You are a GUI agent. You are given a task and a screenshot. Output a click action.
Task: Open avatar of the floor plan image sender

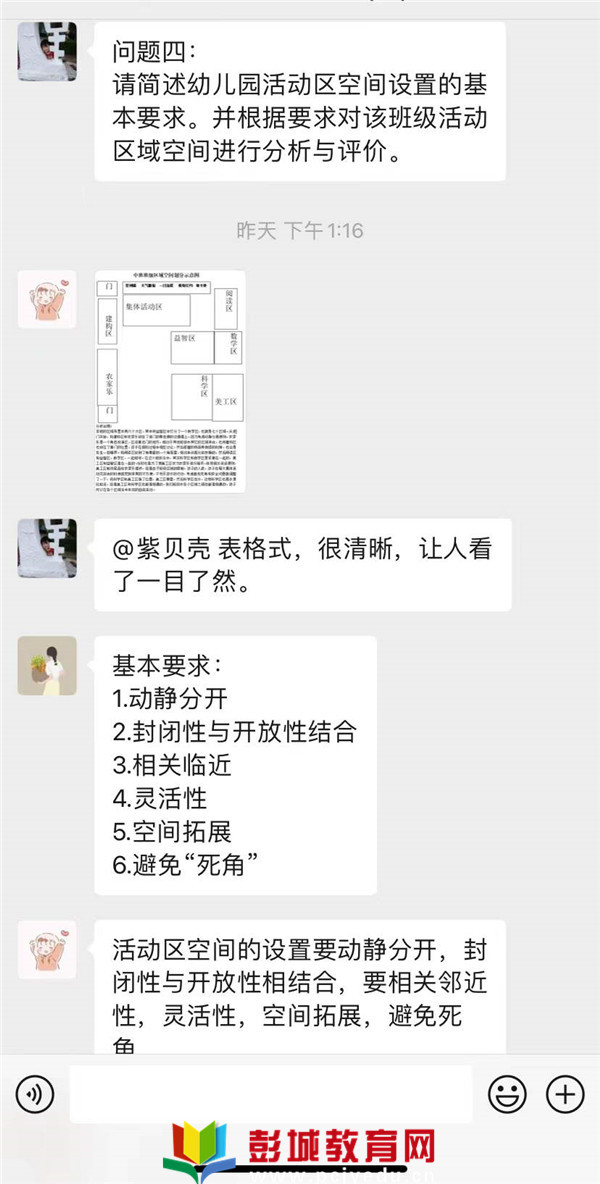47,299
